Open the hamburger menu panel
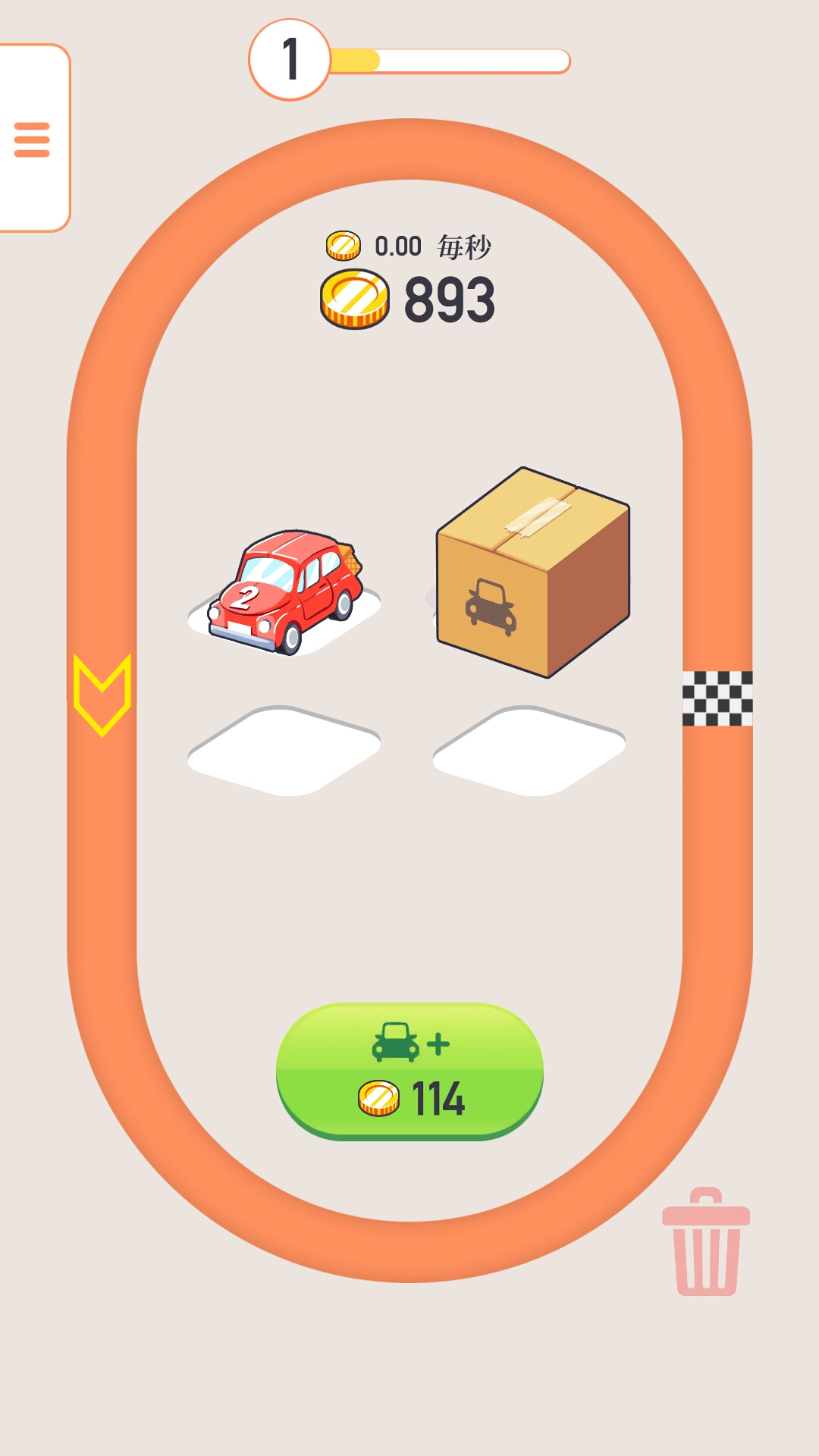This screenshot has height=1456, width=819. 32,140
